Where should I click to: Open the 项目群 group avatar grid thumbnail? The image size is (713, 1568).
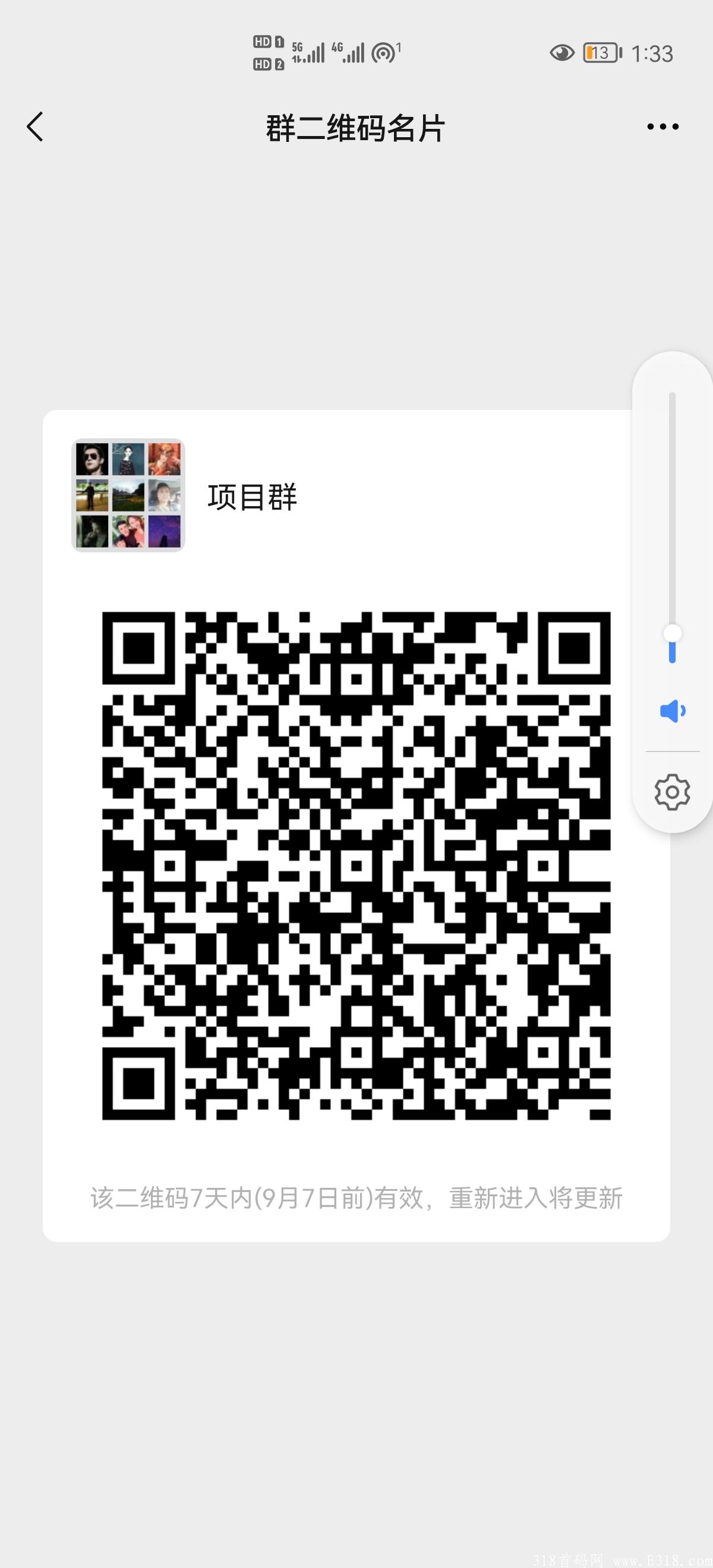point(128,497)
